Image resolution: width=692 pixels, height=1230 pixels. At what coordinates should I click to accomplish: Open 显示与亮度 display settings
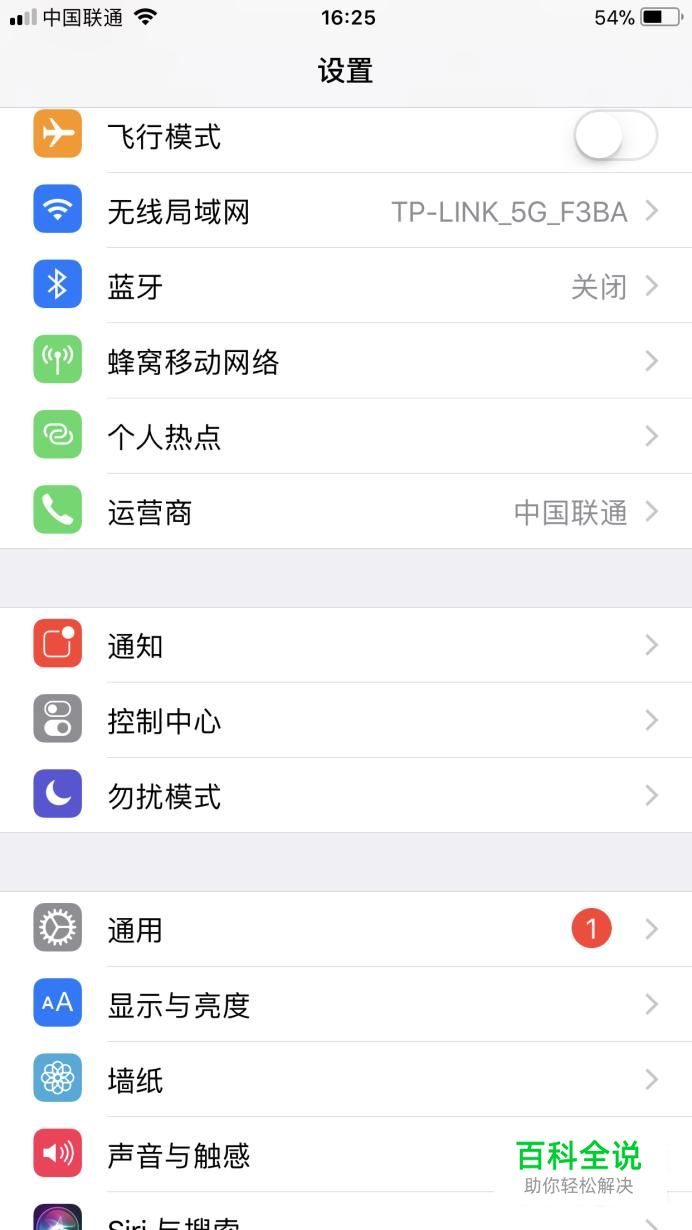click(x=346, y=1005)
